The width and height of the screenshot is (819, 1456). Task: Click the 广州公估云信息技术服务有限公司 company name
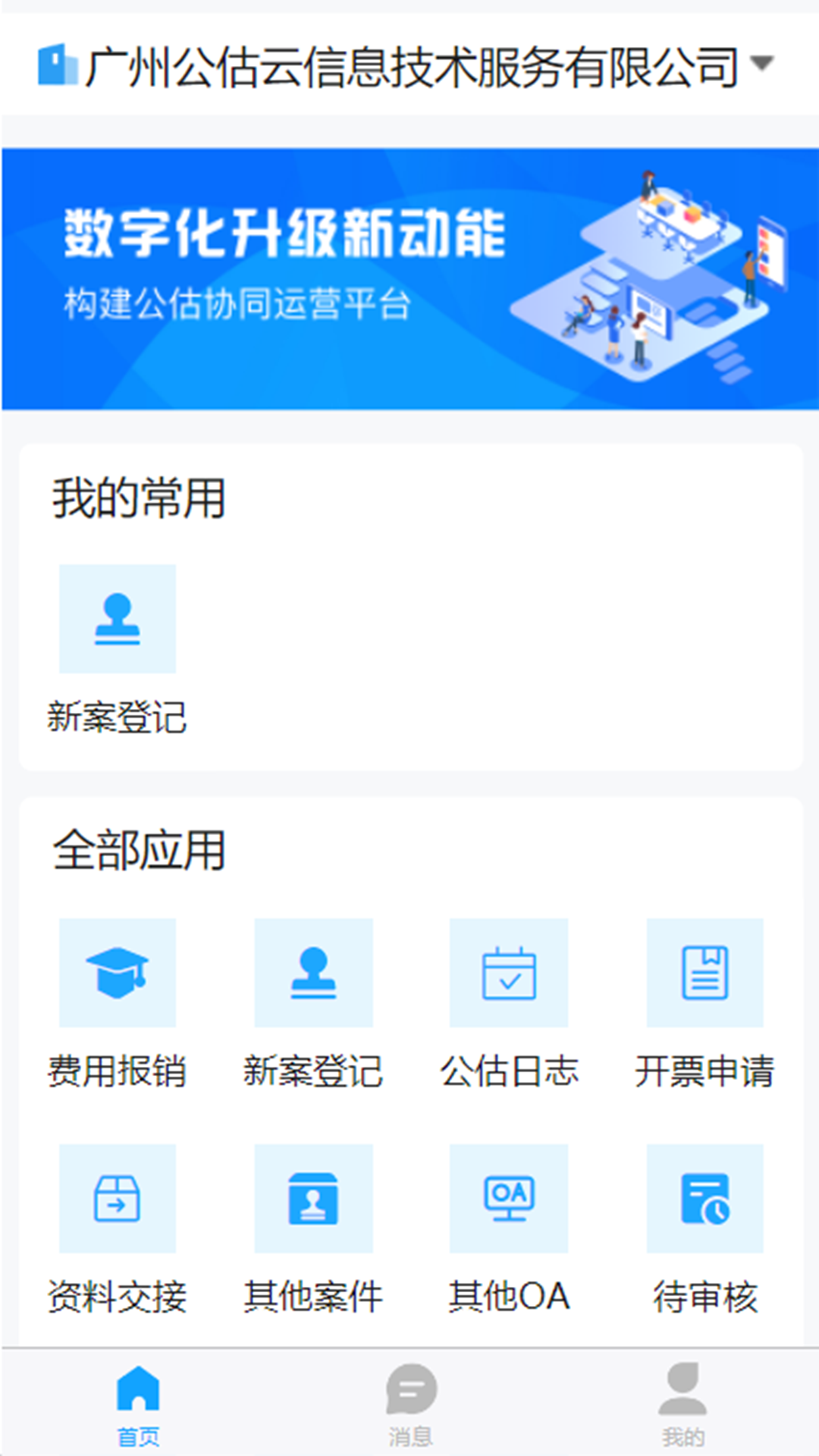413,64
